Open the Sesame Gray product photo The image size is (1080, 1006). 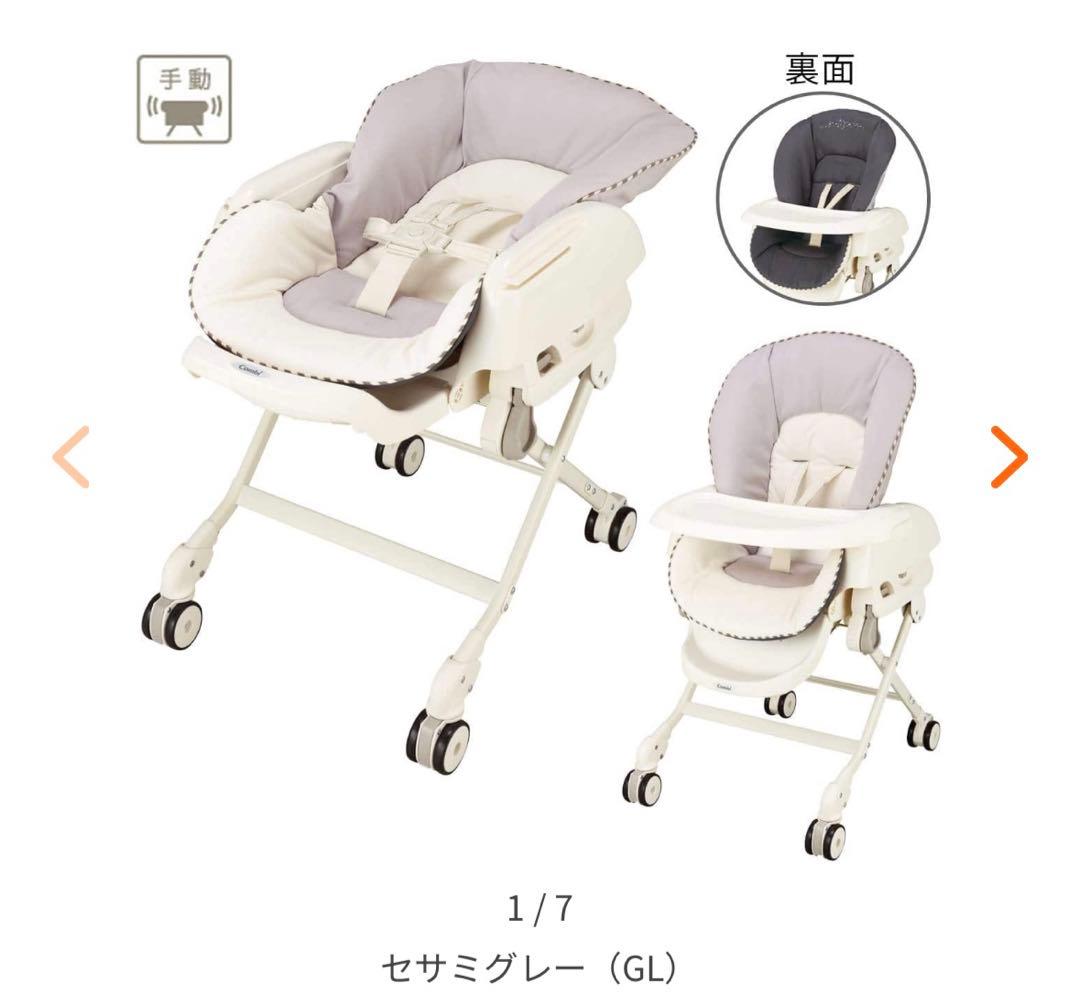(x=540, y=450)
